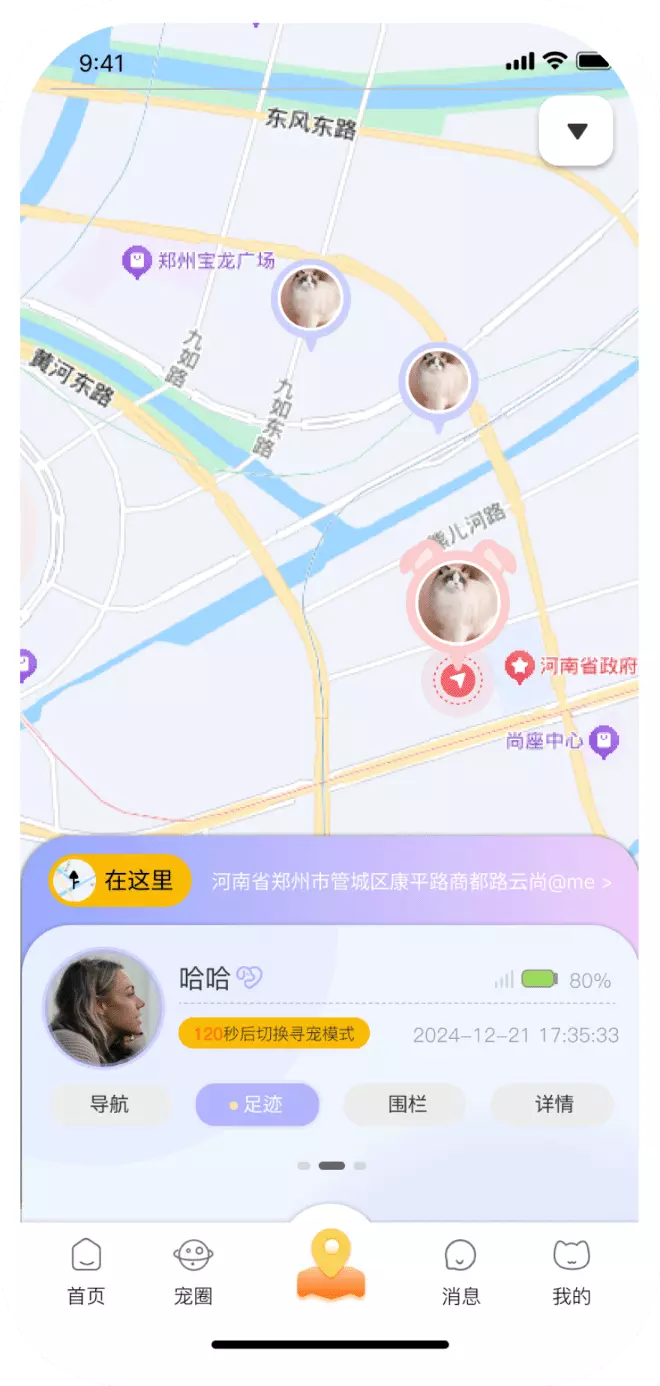Screen dimensions: 660x1386
Task: Switch to the 我的 profile tab
Action: coord(571,1272)
